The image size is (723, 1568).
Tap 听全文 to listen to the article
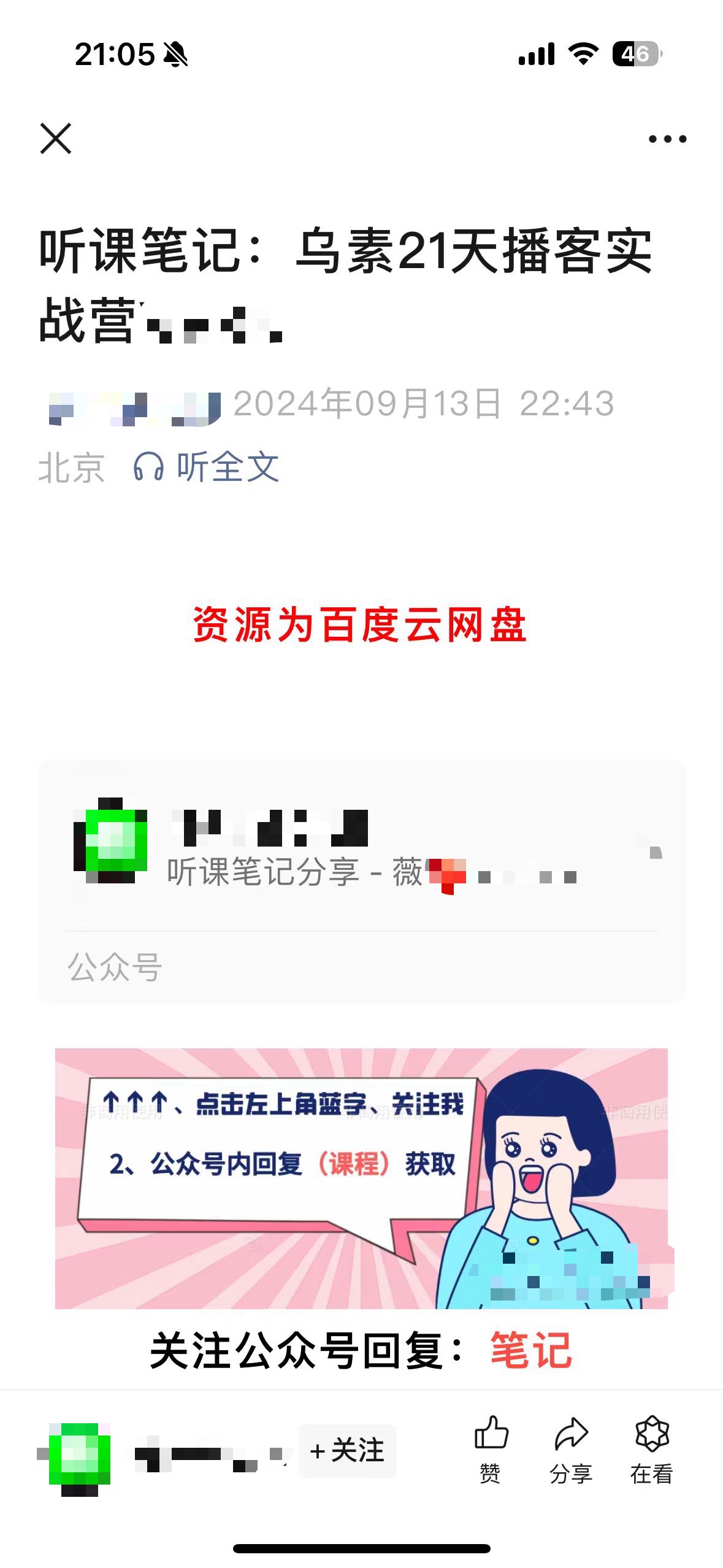tap(207, 467)
